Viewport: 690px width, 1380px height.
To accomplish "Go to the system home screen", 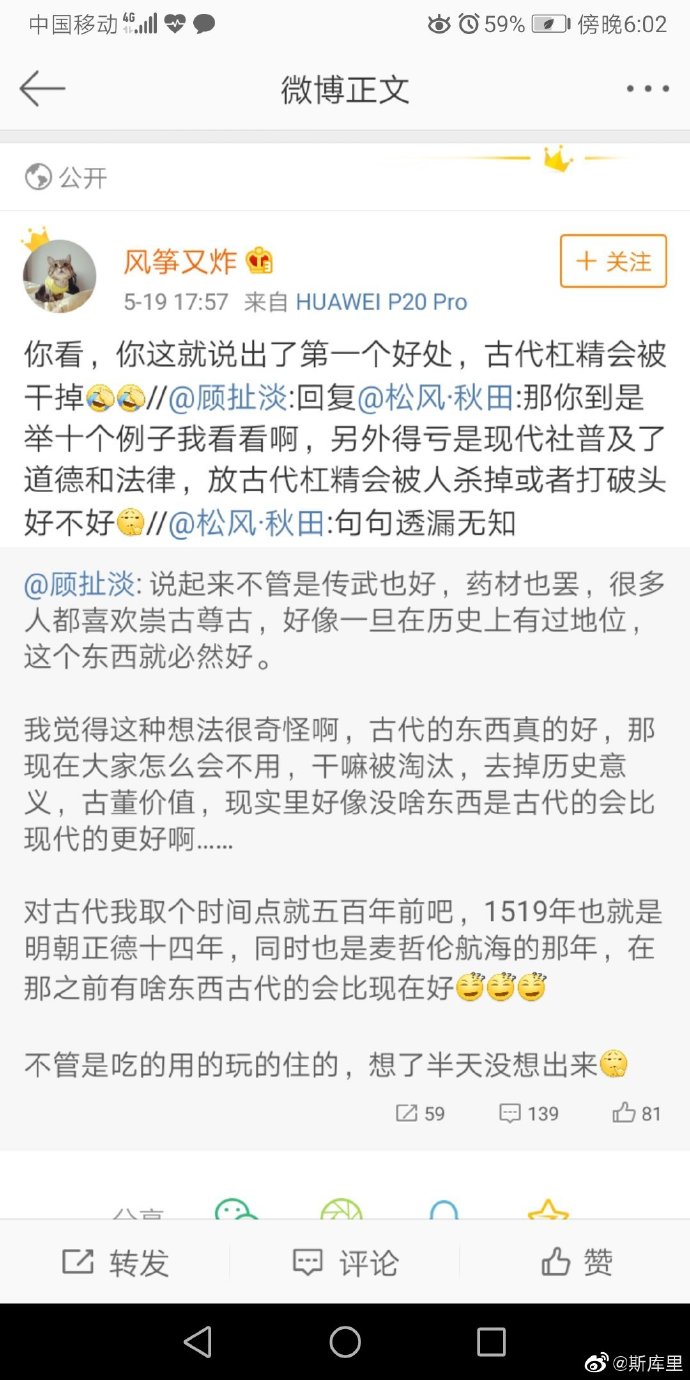I will coord(345,1342).
